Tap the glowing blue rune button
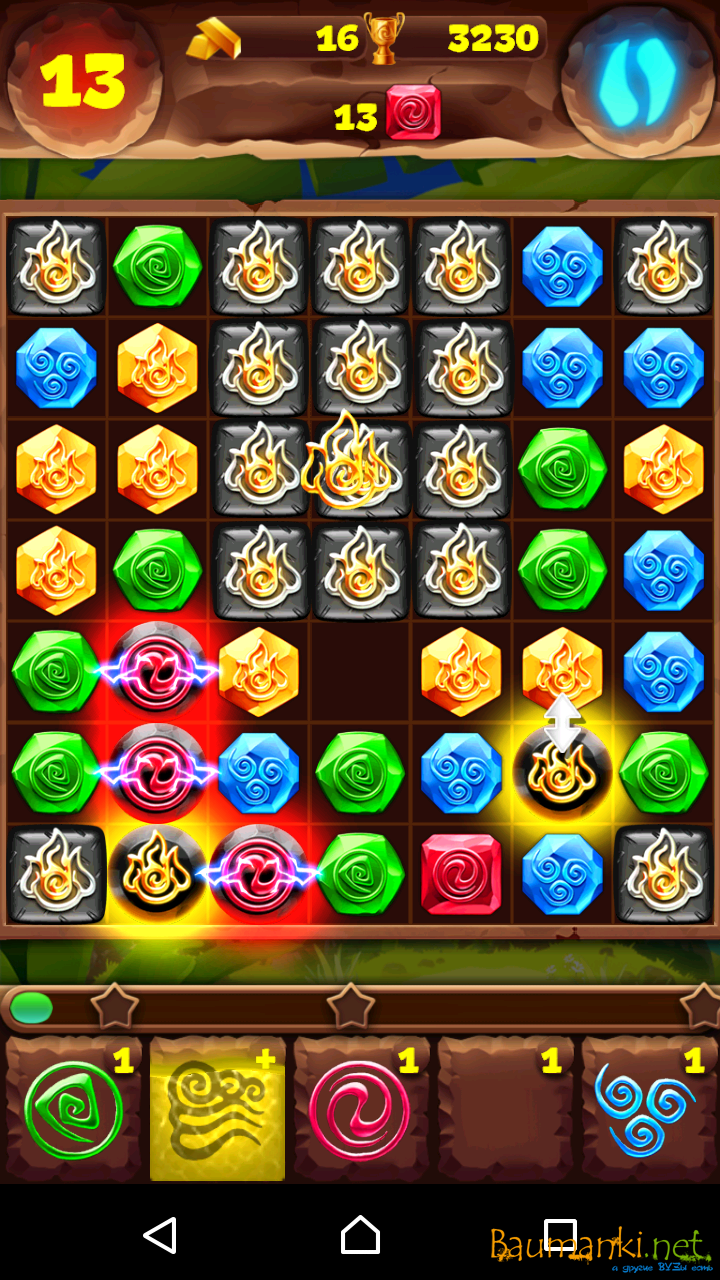This screenshot has width=720, height=1280. coord(637,78)
